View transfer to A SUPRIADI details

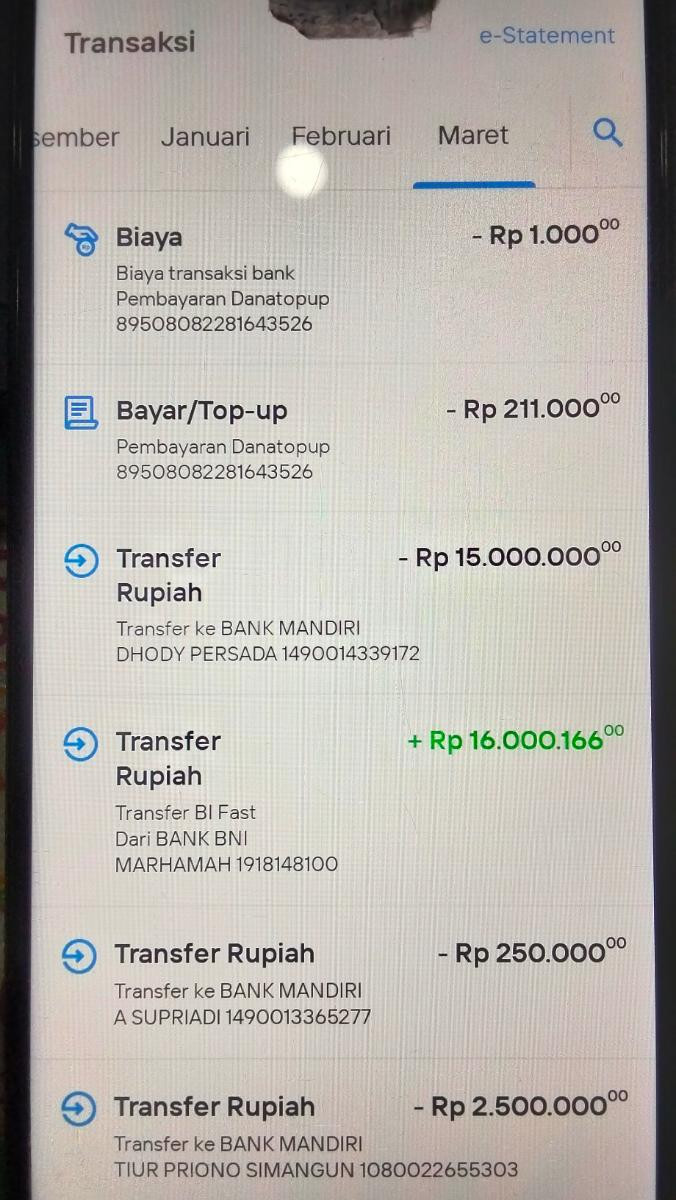341,983
